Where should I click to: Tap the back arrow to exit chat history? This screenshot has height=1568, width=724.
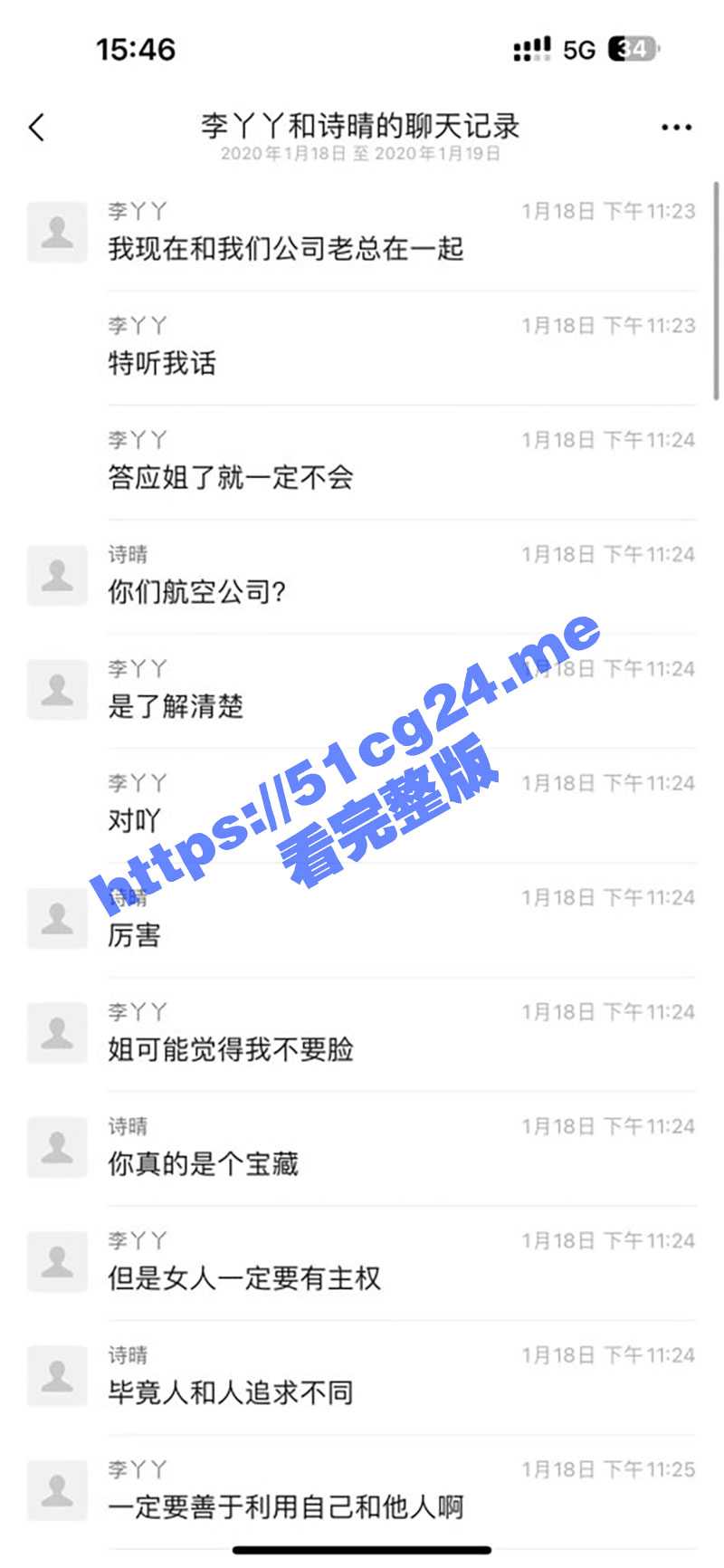pos(36,128)
